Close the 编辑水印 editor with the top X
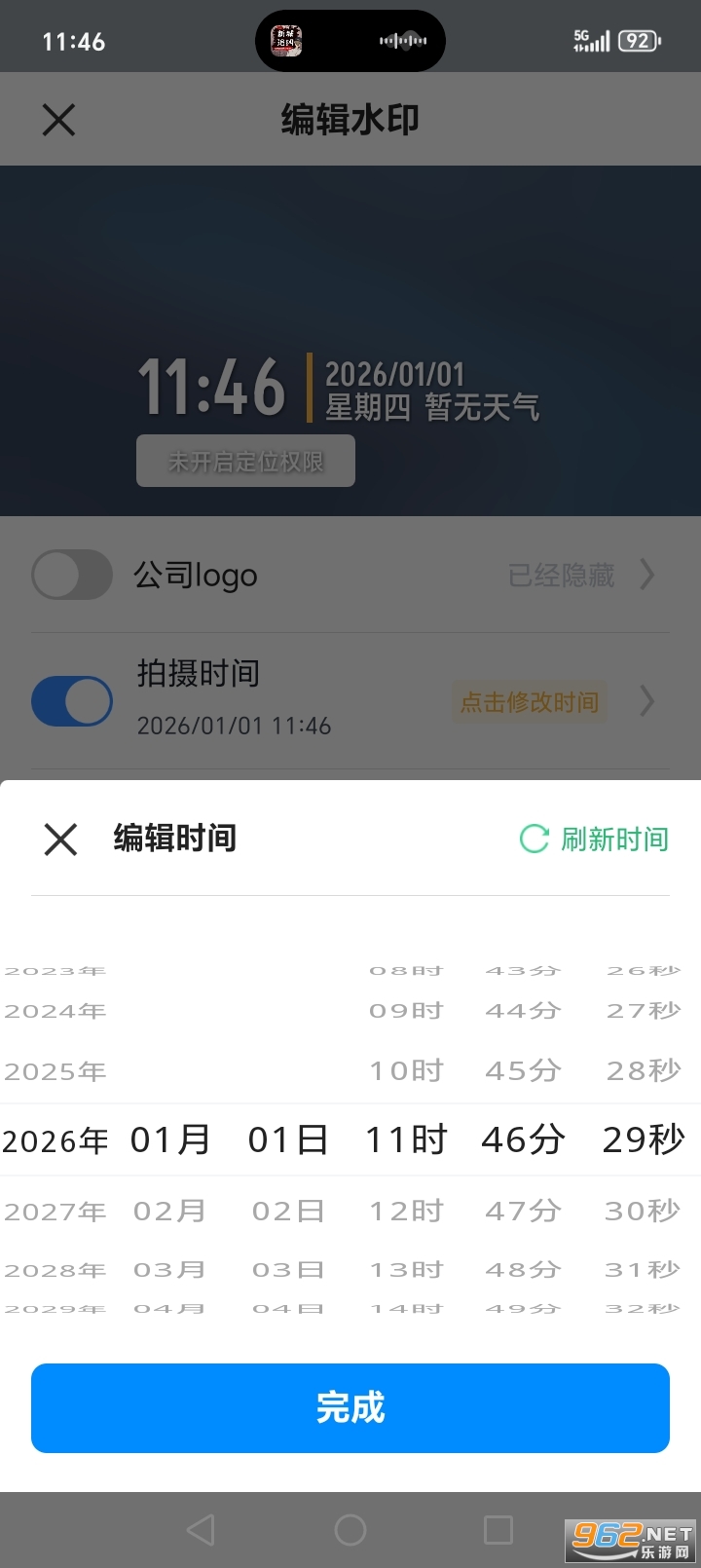This screenshot has width=701, height=1568. click(x=57, y=119)
